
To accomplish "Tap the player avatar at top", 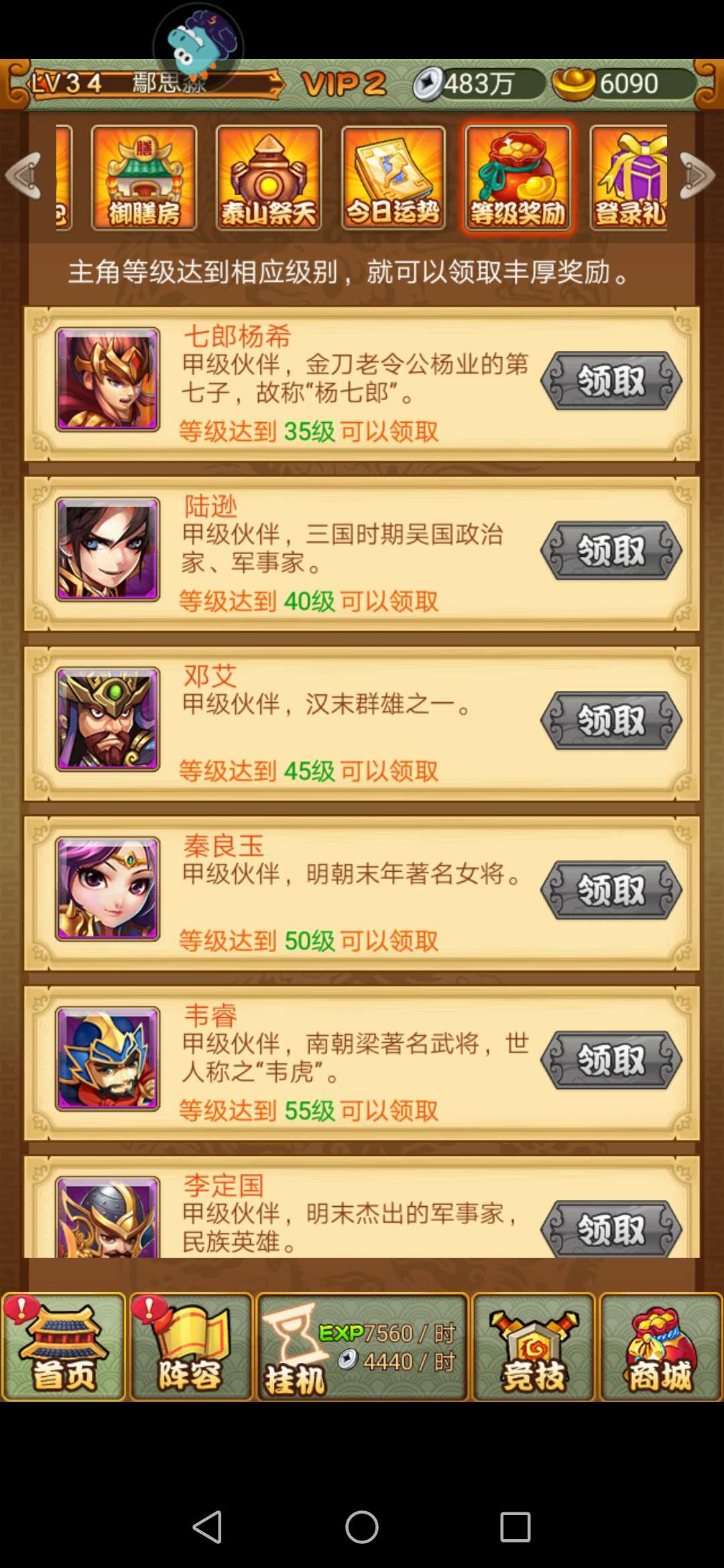I will [198, 47].
